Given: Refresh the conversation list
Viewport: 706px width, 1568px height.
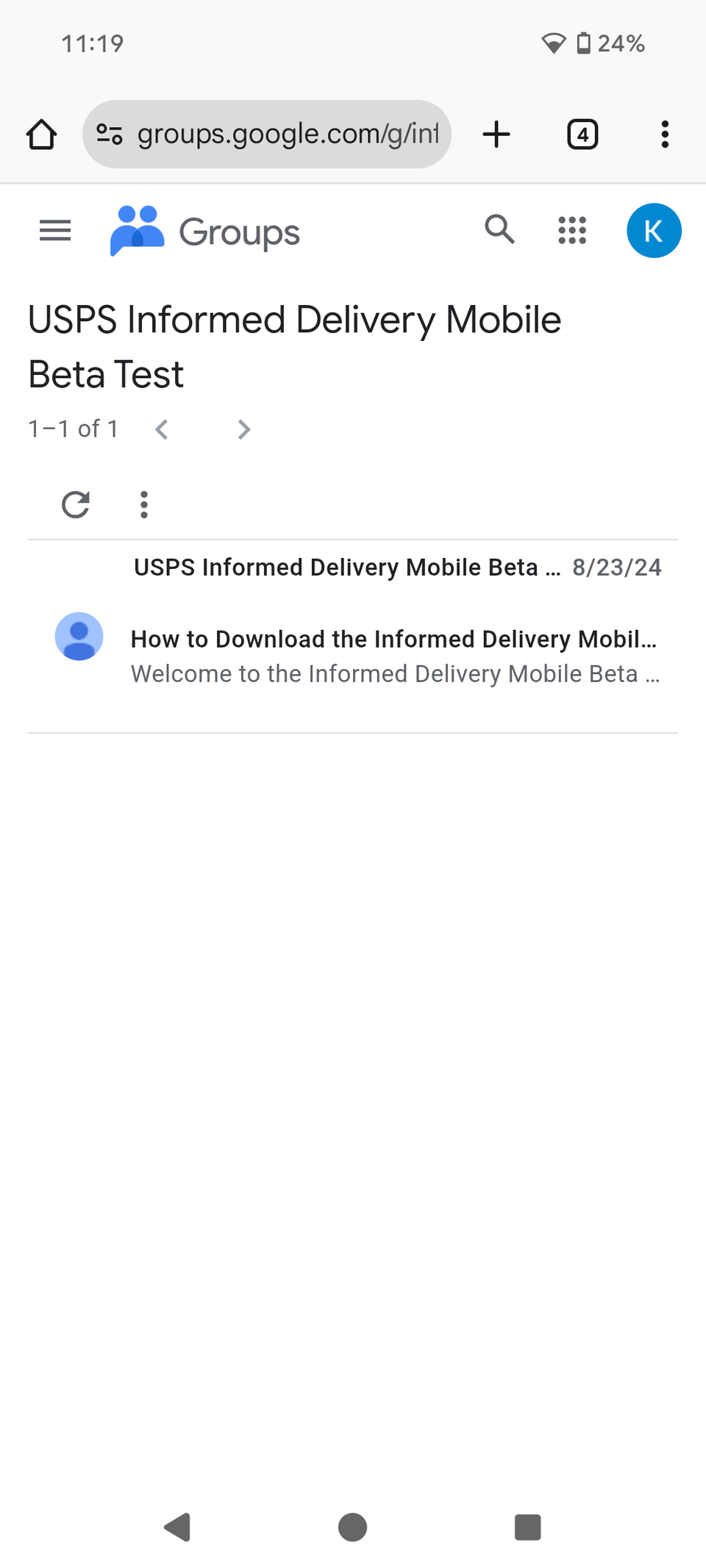Looking at the screenshot, I should point(76,505).
